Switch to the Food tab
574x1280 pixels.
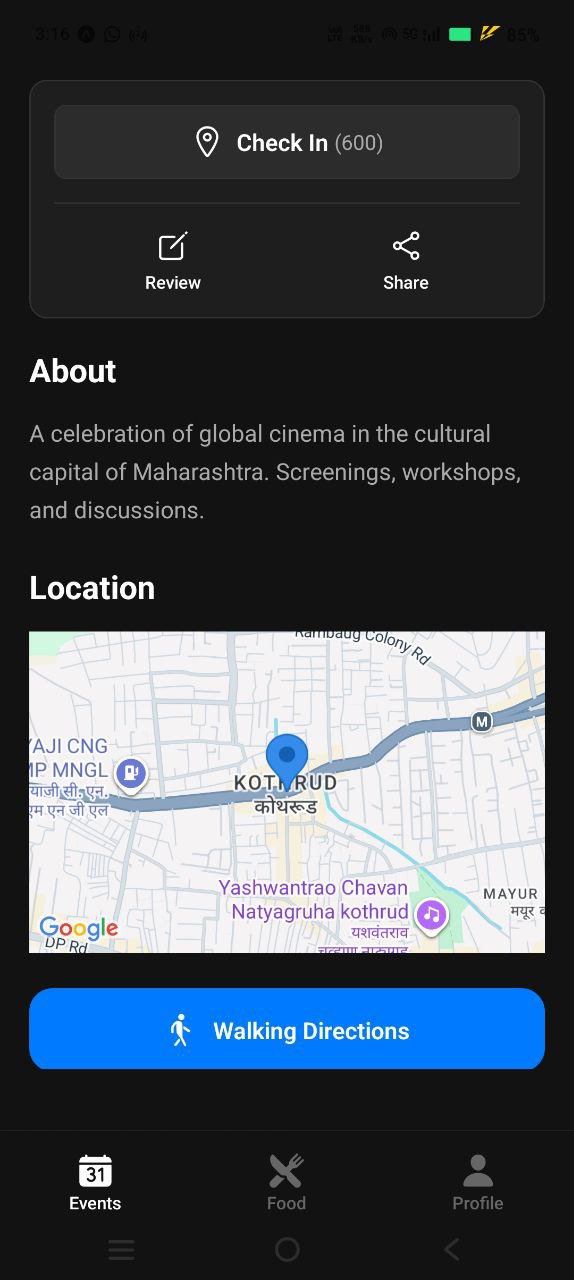tap(286, 1182)
